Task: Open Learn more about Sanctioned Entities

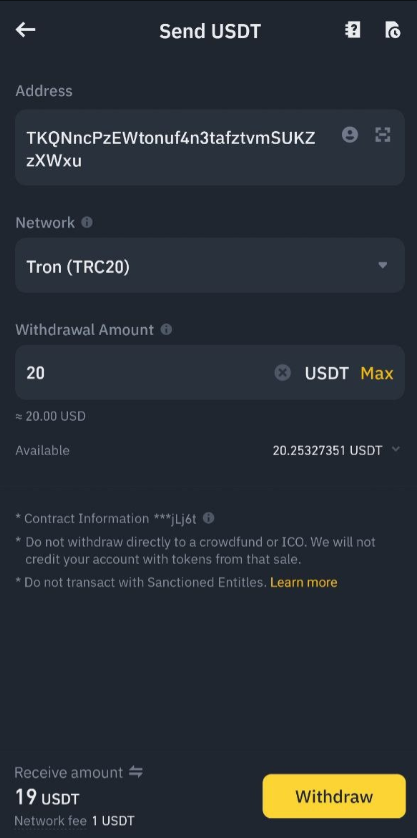Action: (304, 583)
